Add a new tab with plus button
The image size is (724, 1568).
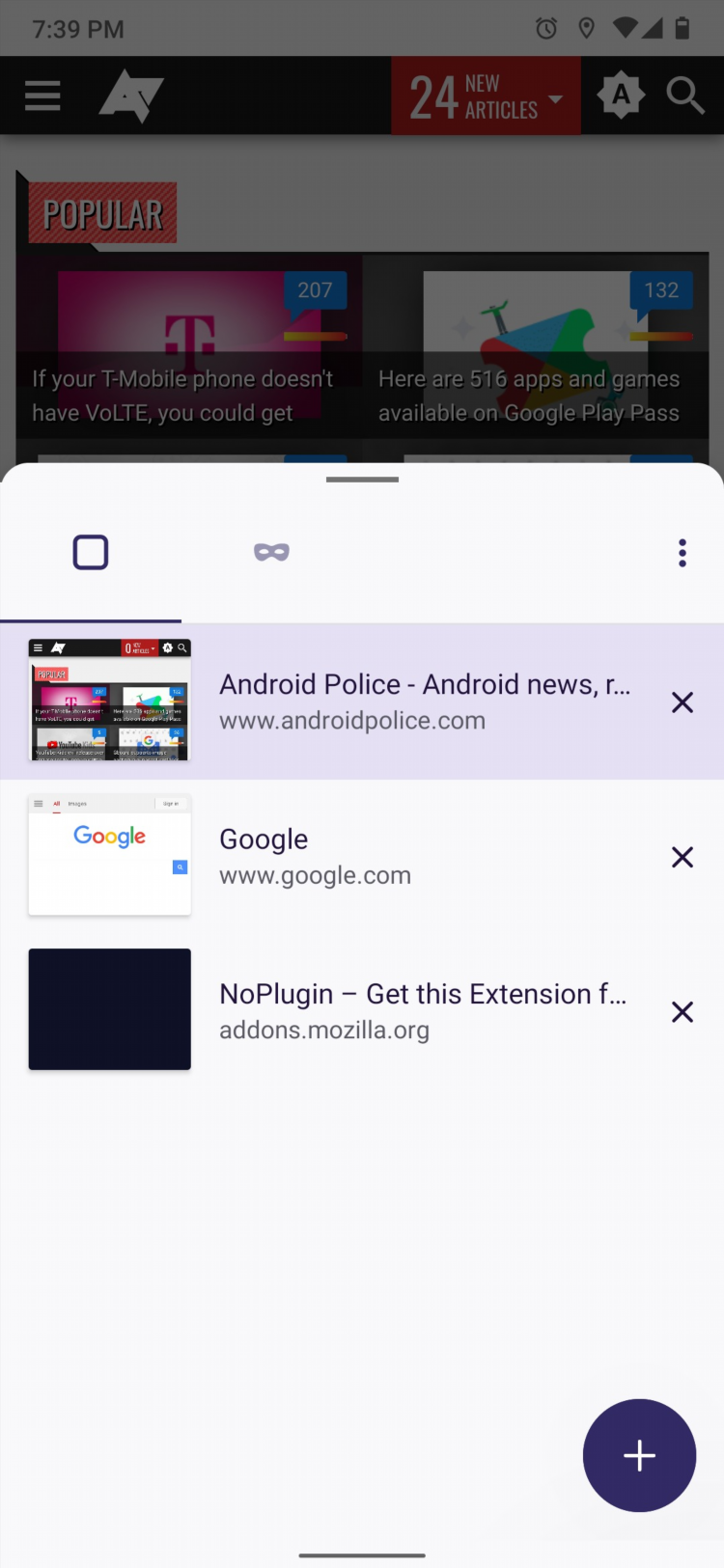click(639, 1455)
